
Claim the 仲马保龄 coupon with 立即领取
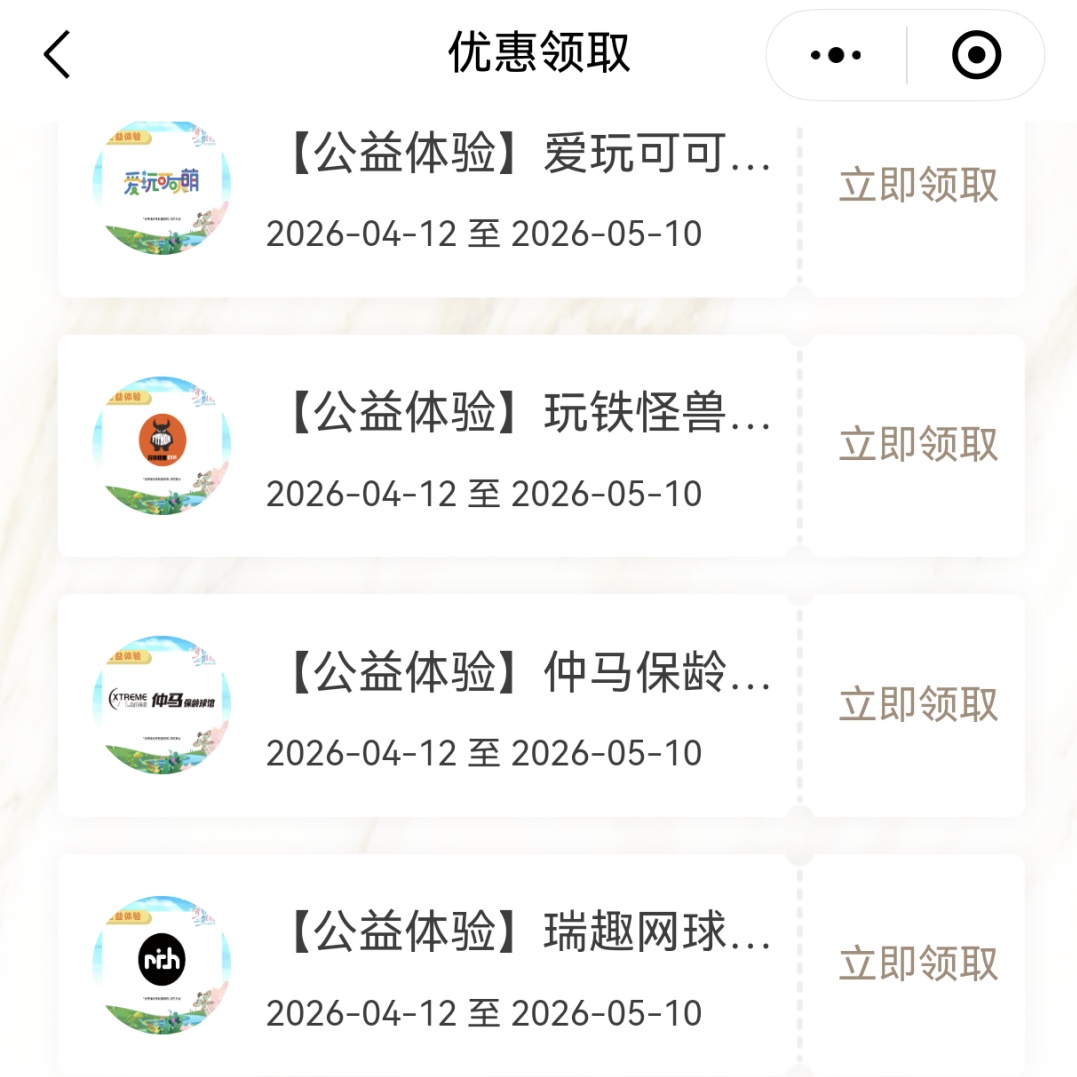918,705
